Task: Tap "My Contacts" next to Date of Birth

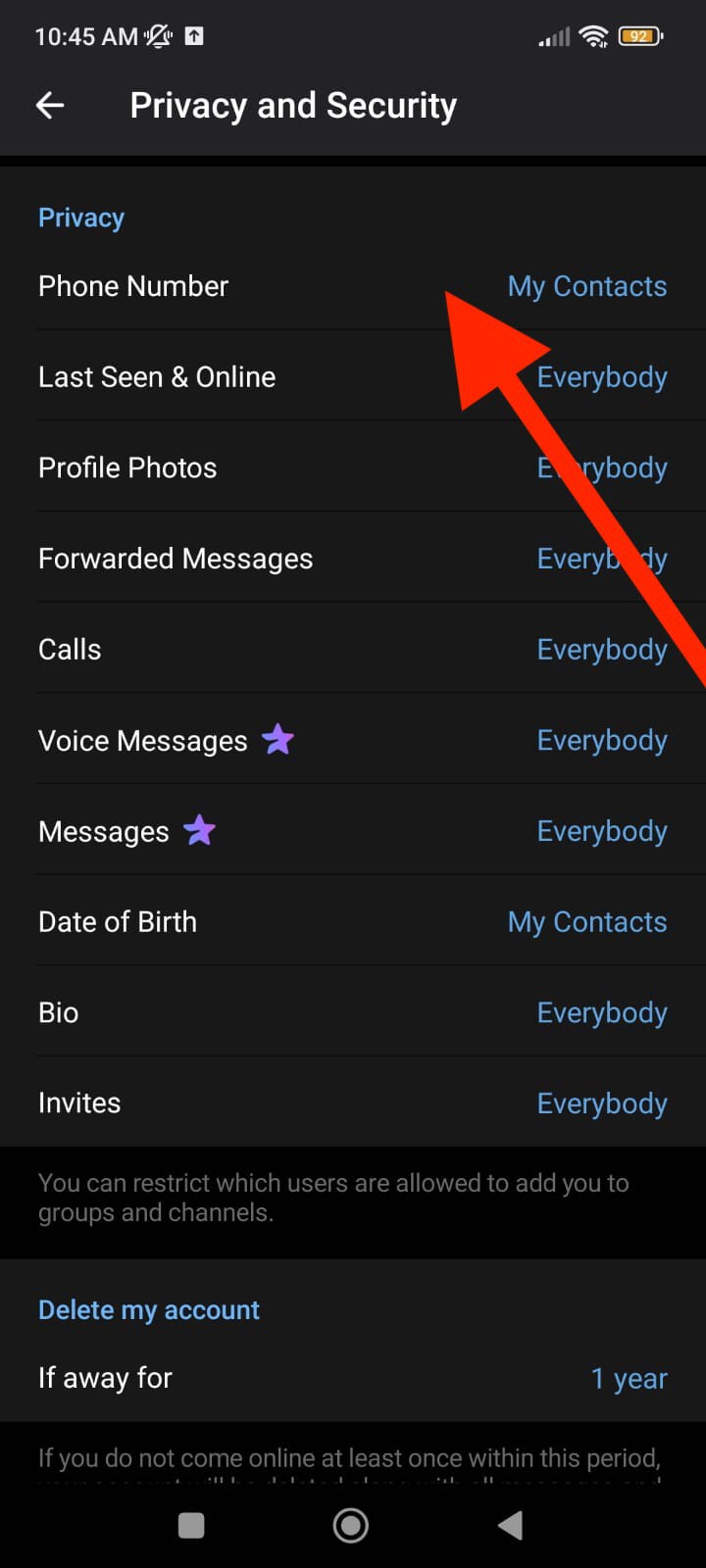Action: 587,921
